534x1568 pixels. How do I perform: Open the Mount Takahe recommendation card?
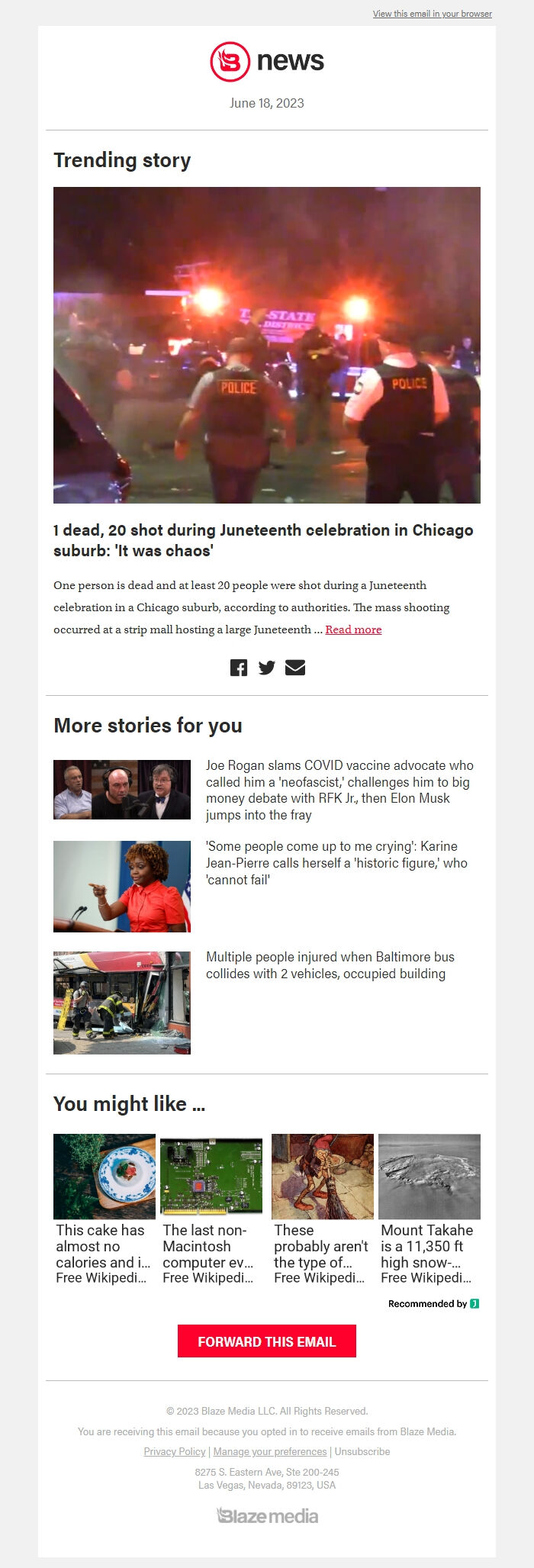click(429, 1209)
